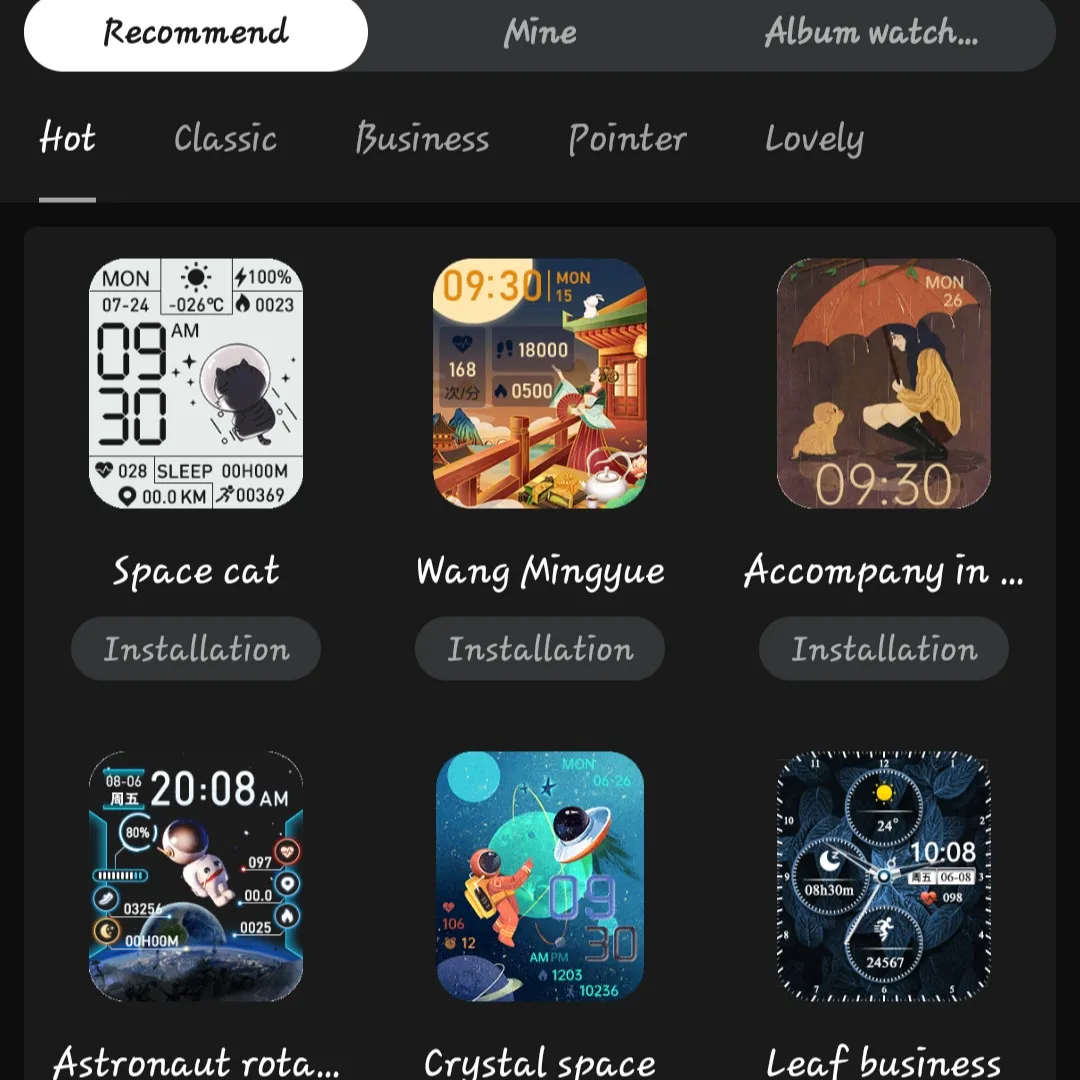The image size is (1080, 1080).
Task: Show the Classic category
Action: click(225, 138)
